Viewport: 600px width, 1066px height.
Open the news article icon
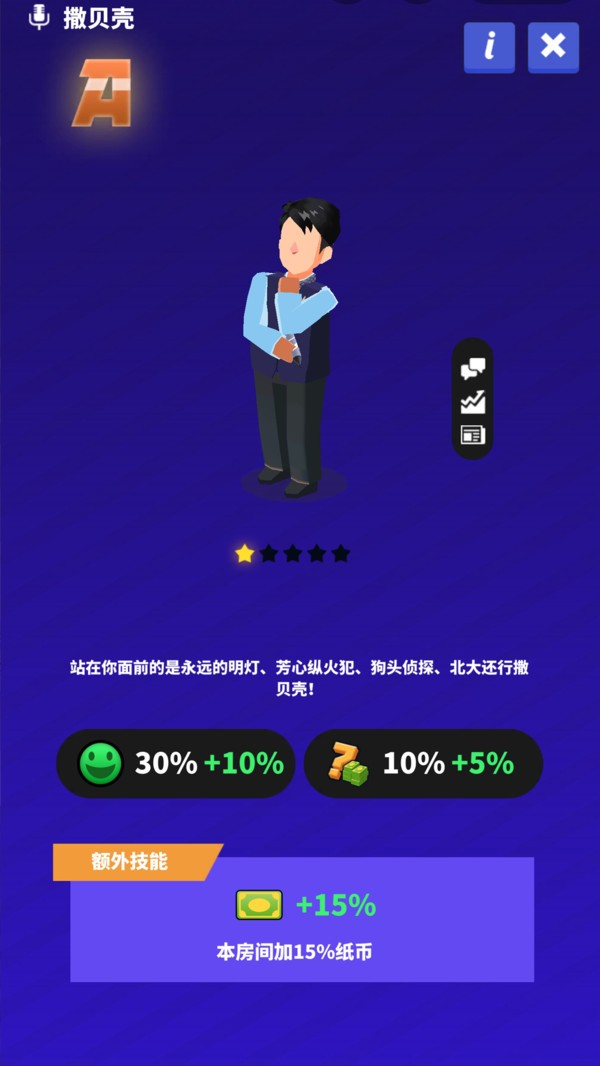[473, 434]
